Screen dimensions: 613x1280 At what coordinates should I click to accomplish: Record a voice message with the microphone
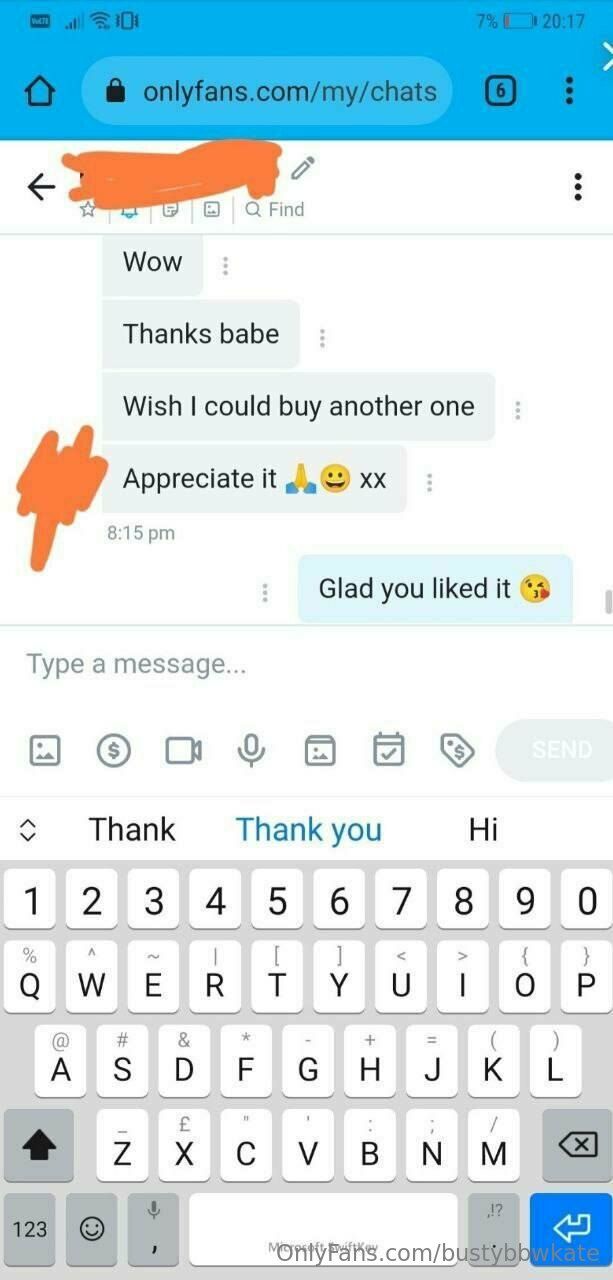coord(251,750)
